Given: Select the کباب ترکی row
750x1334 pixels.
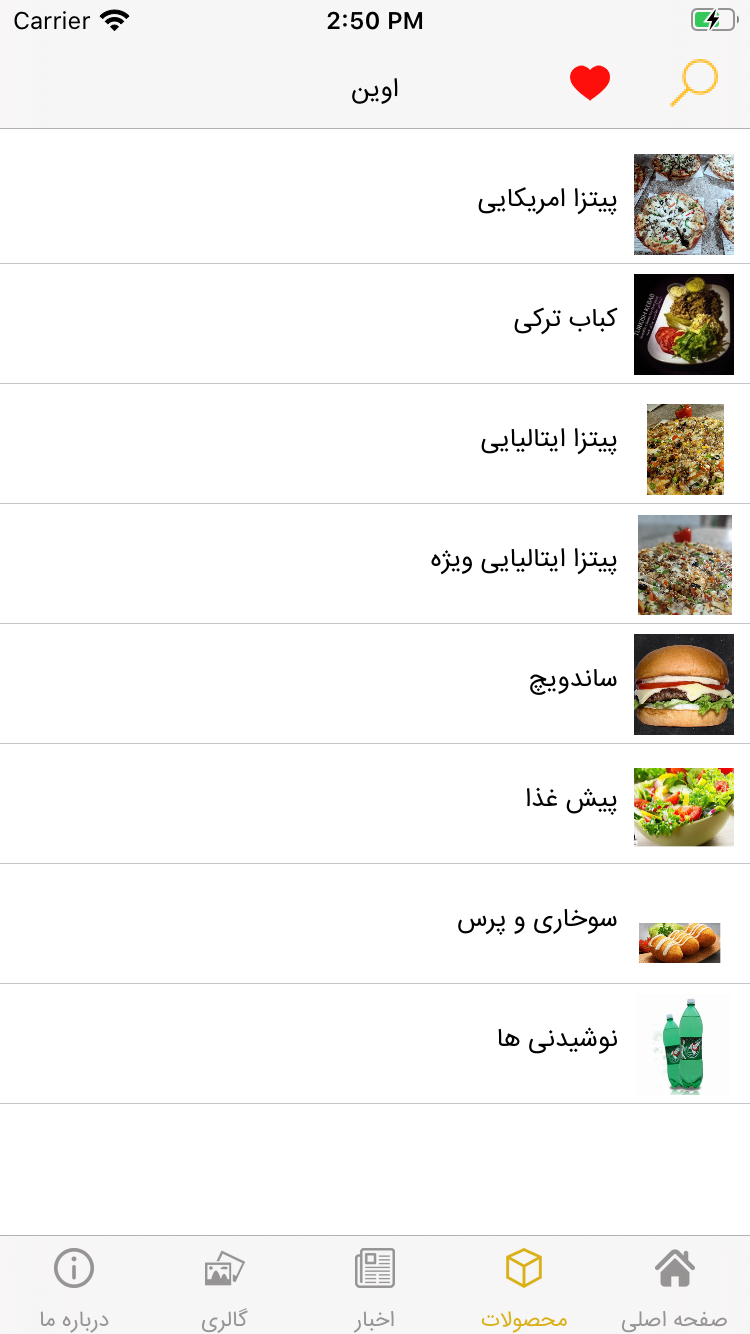Looking at the screenshot, I should point(565,320).
